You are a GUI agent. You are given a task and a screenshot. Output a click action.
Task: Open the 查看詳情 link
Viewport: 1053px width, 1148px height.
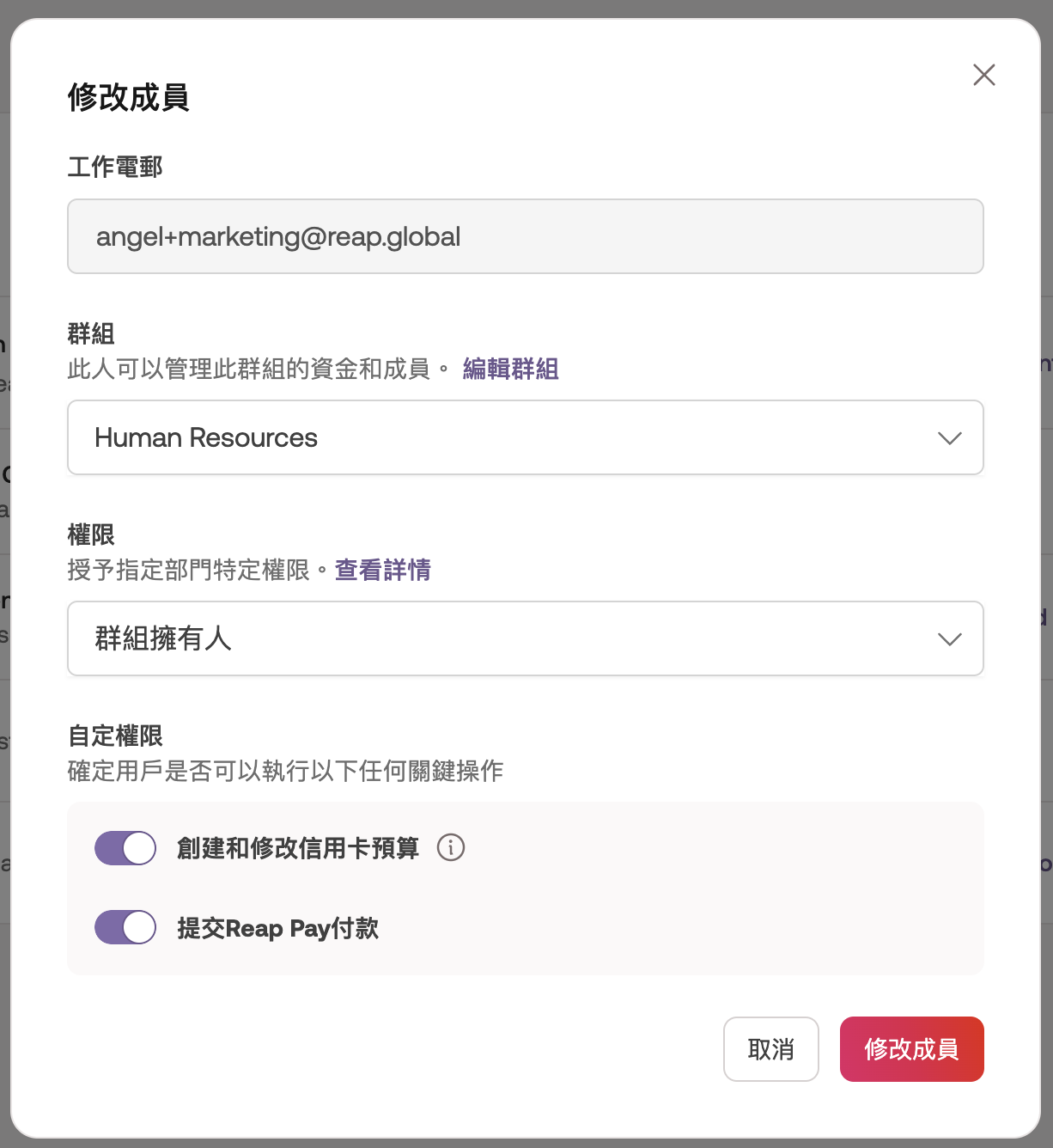tap(382, 570)
